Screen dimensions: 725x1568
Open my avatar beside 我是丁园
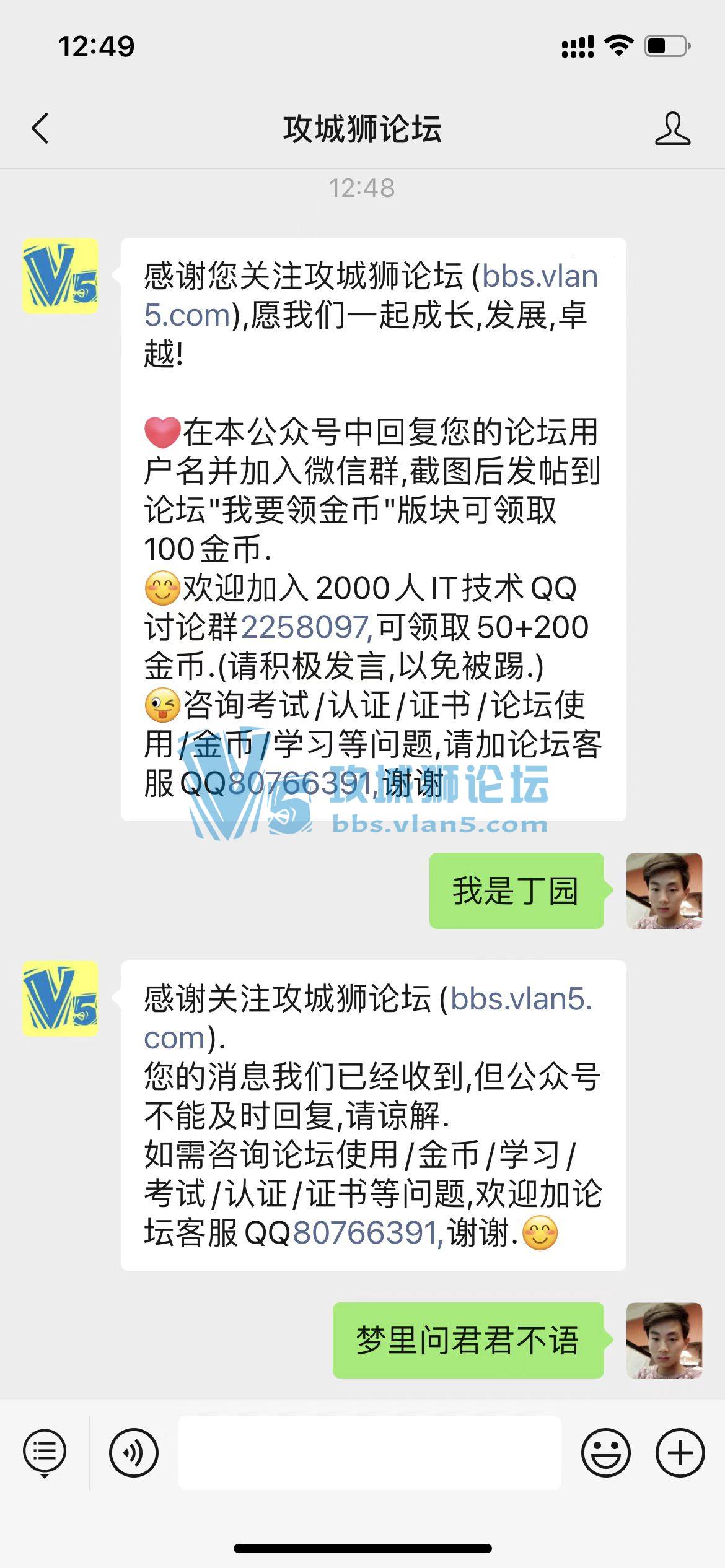click(664, 891)
